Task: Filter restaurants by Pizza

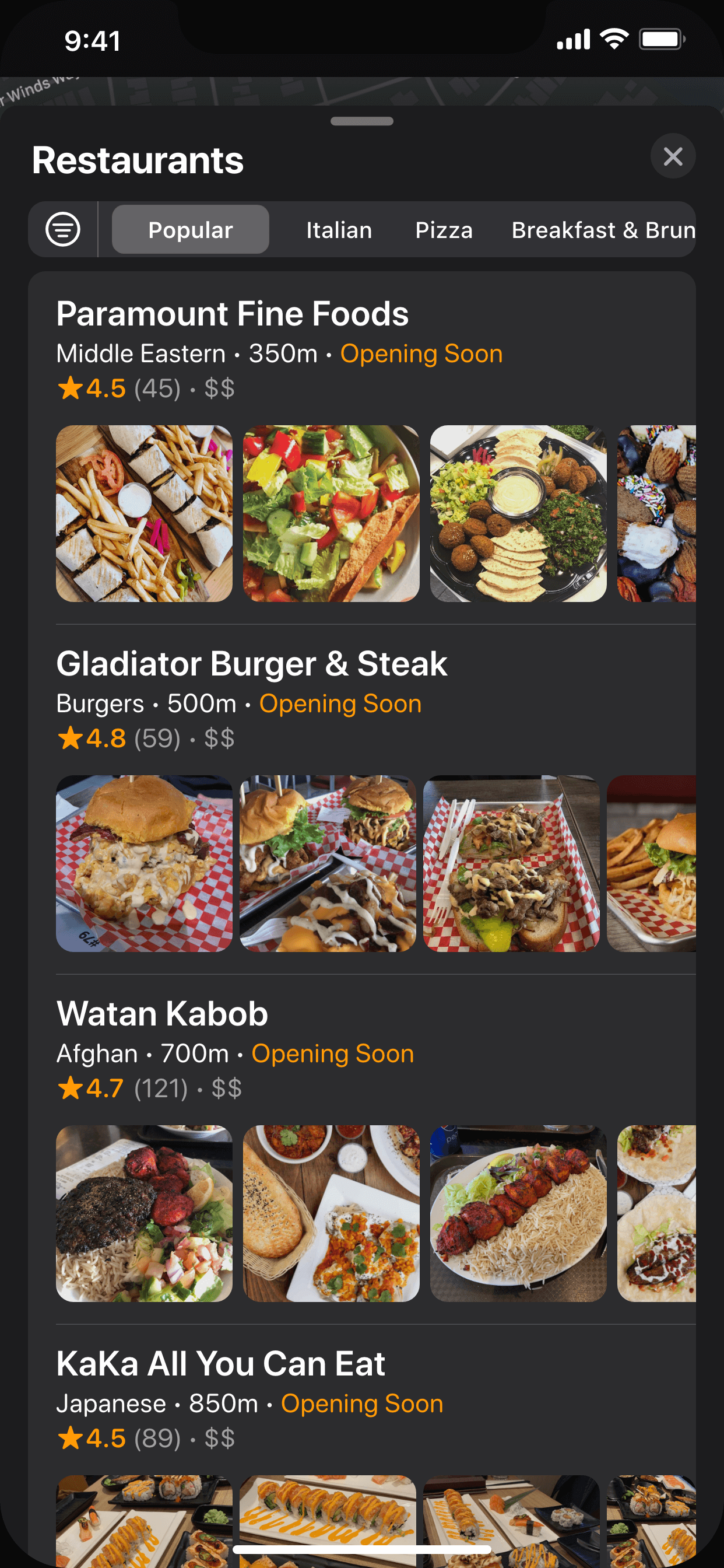Action: (x=444, y=230)
